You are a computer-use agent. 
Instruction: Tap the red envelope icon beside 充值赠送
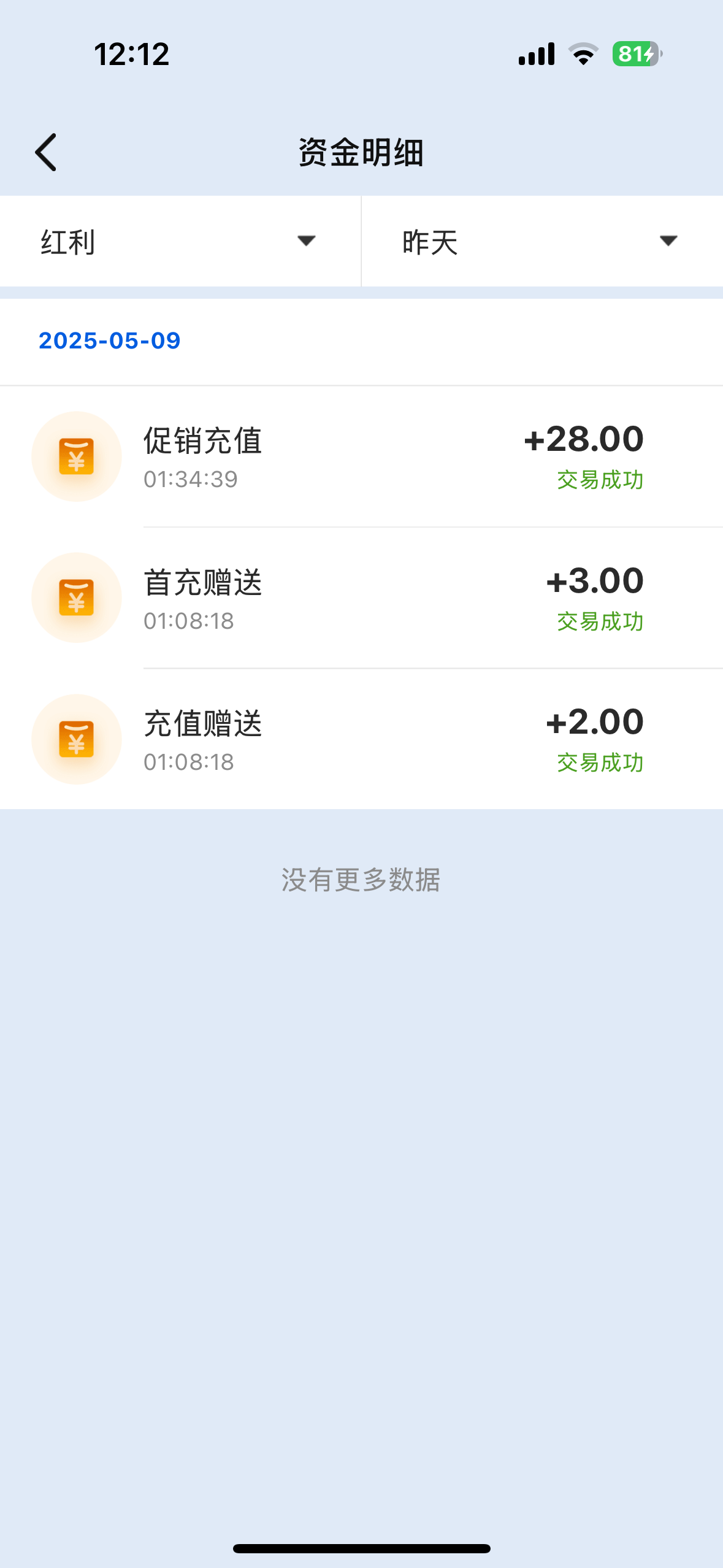(76, 739)
